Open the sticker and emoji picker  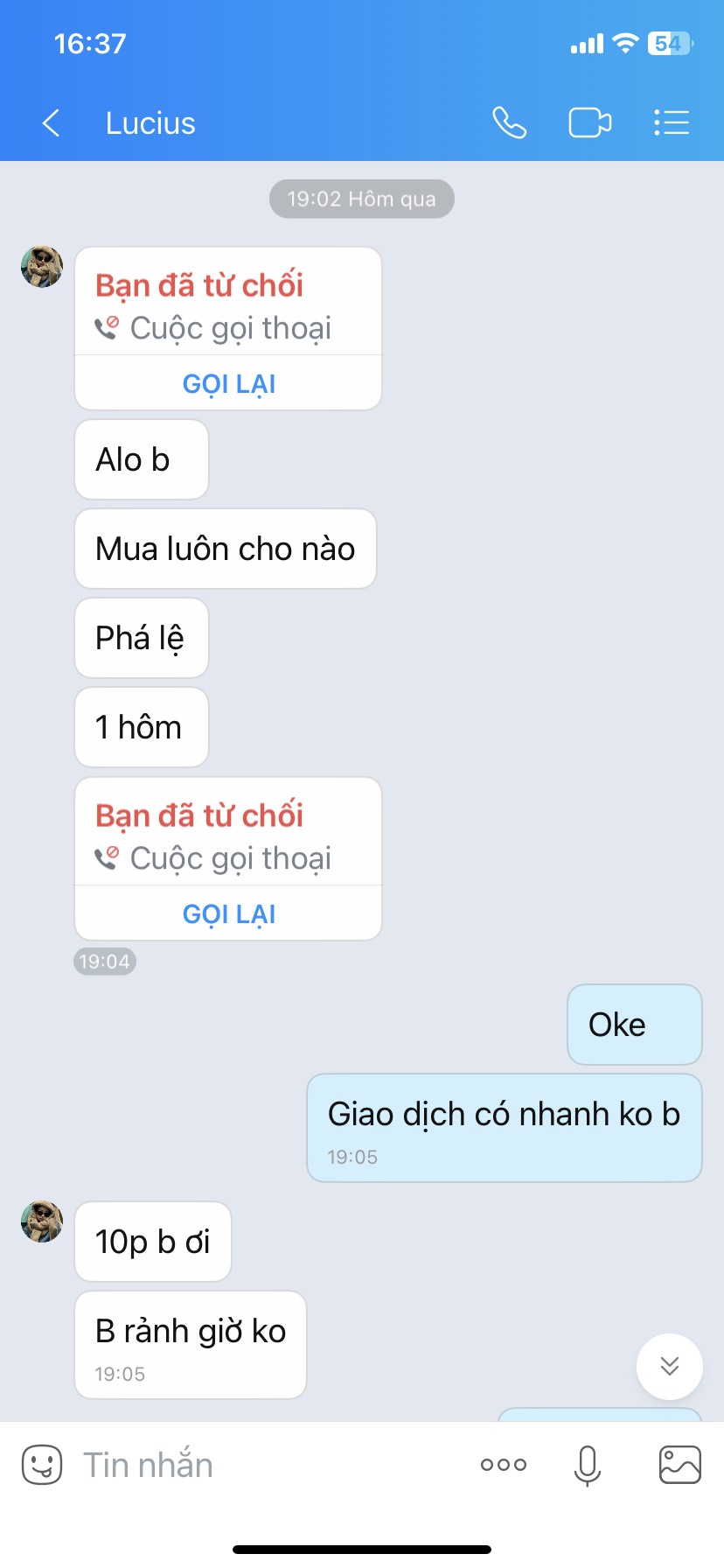pyautogui.click(x=41, y=1464)
